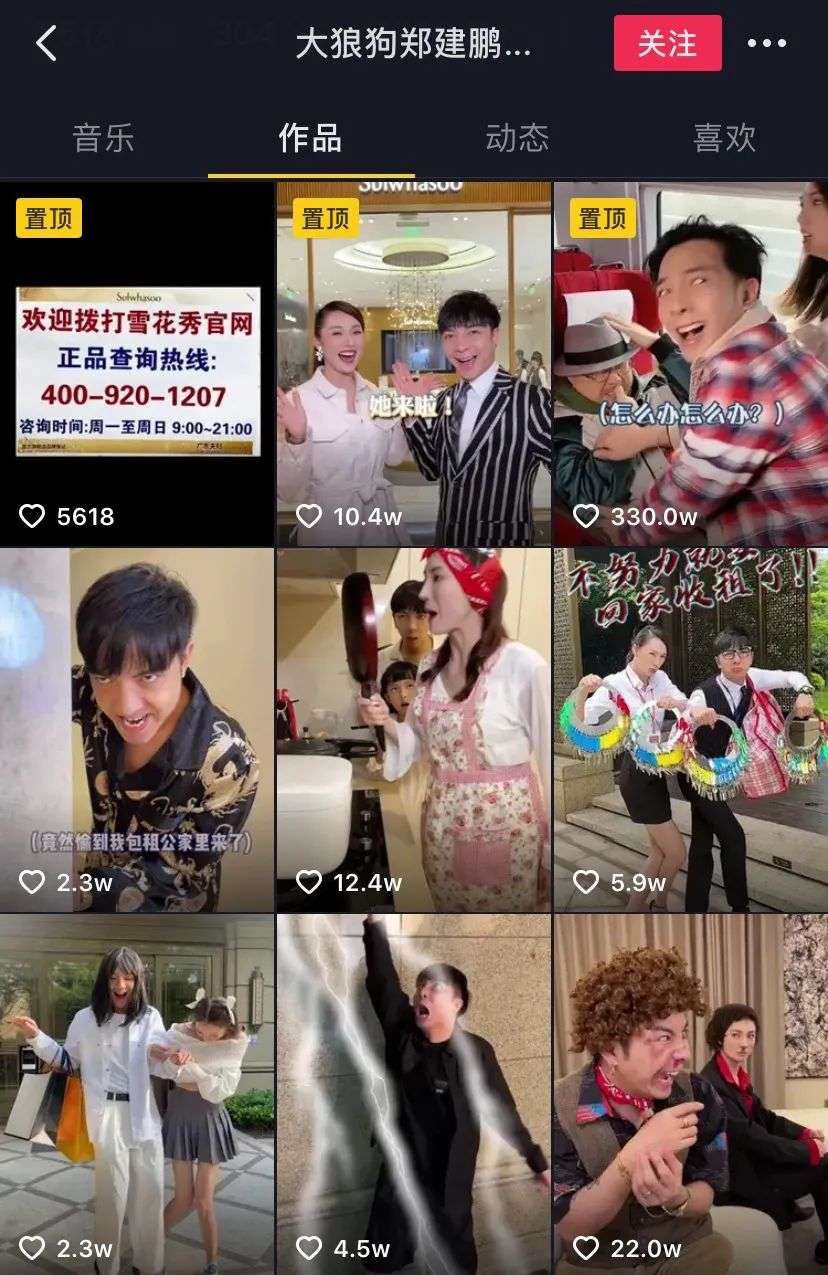The width and height of the screenshot is (828, 1275).
Task: Switch to the 动态 tab
Action: [x=517, y=138]
